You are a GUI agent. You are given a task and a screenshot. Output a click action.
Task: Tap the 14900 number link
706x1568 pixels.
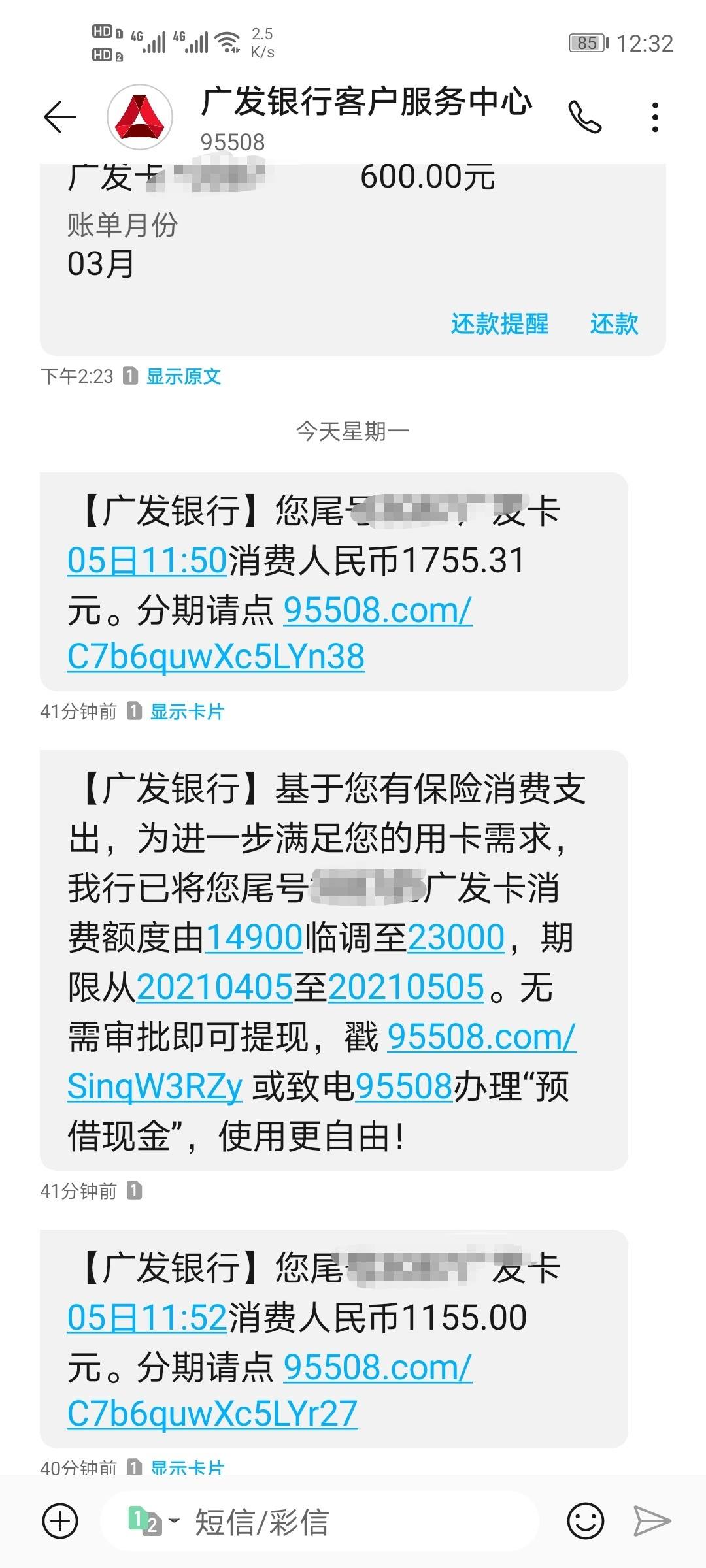tap(254, 938)
